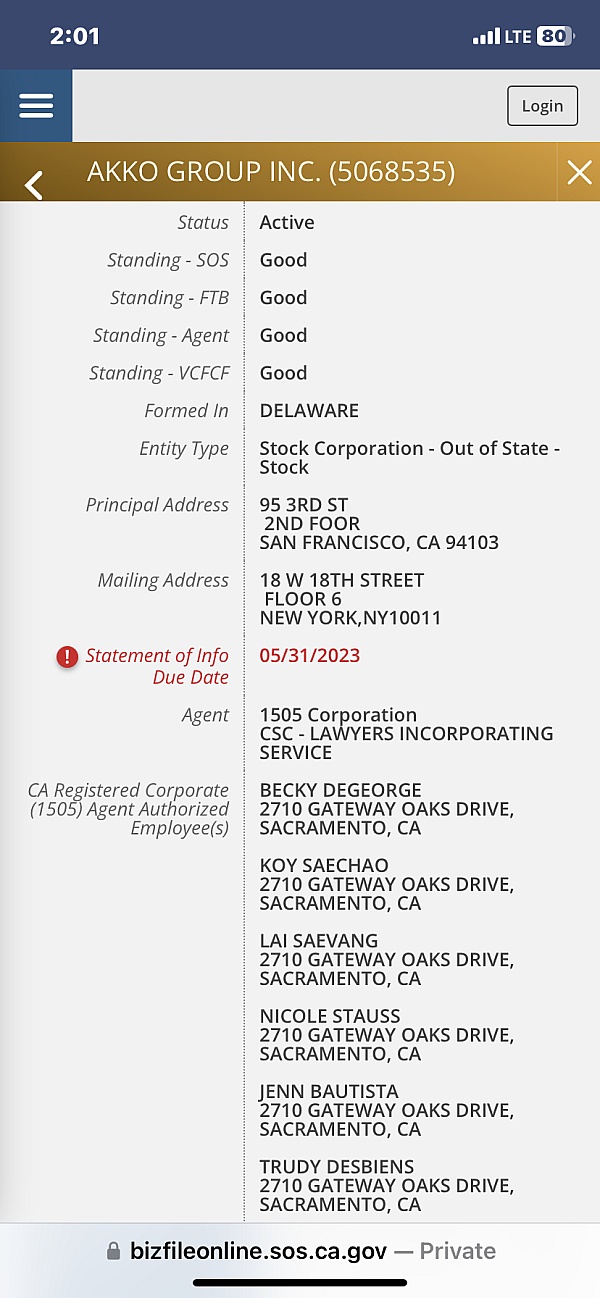Go back using the left arrow
The height and width of the screenshot is (1298, 600).
(34, 184)
